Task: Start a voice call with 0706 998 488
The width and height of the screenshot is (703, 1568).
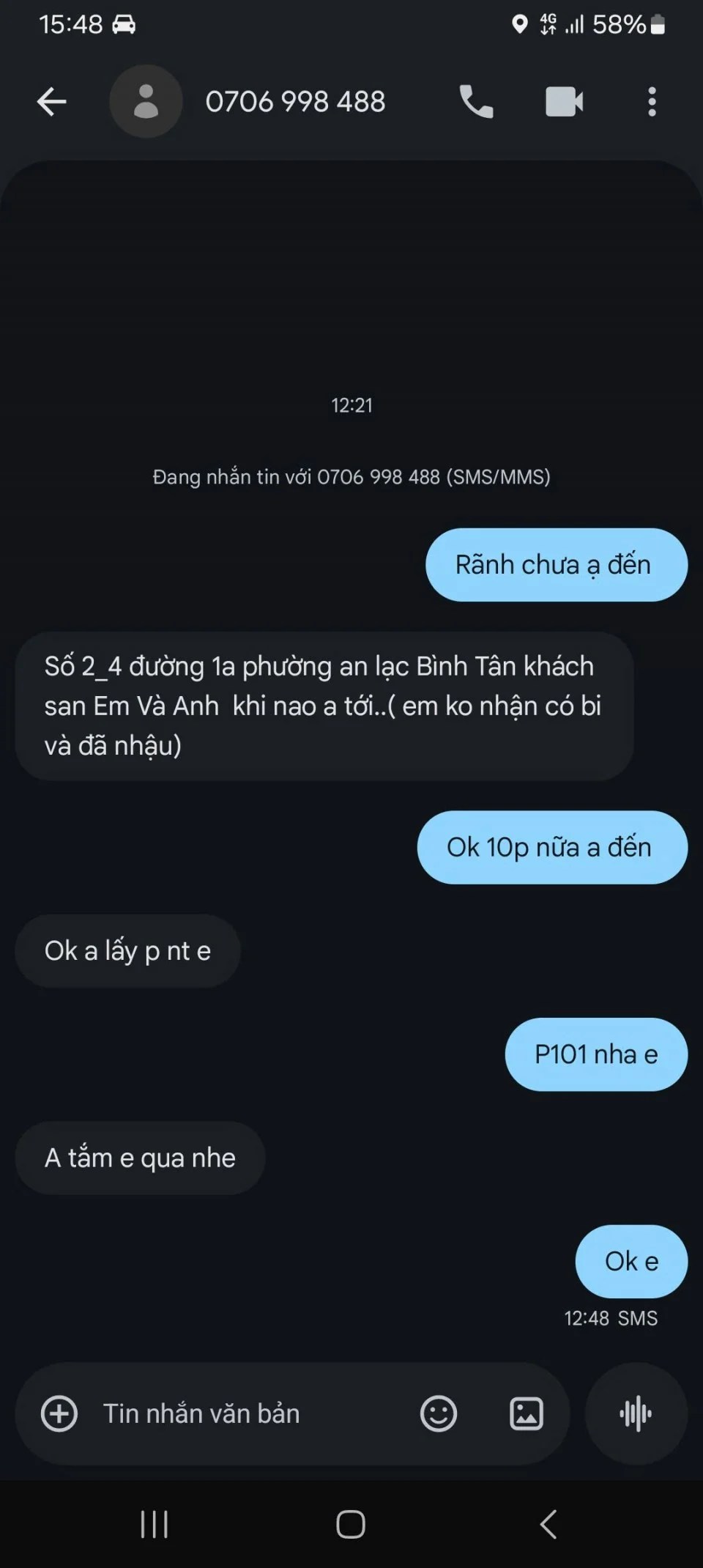Action: coord(476,102)
